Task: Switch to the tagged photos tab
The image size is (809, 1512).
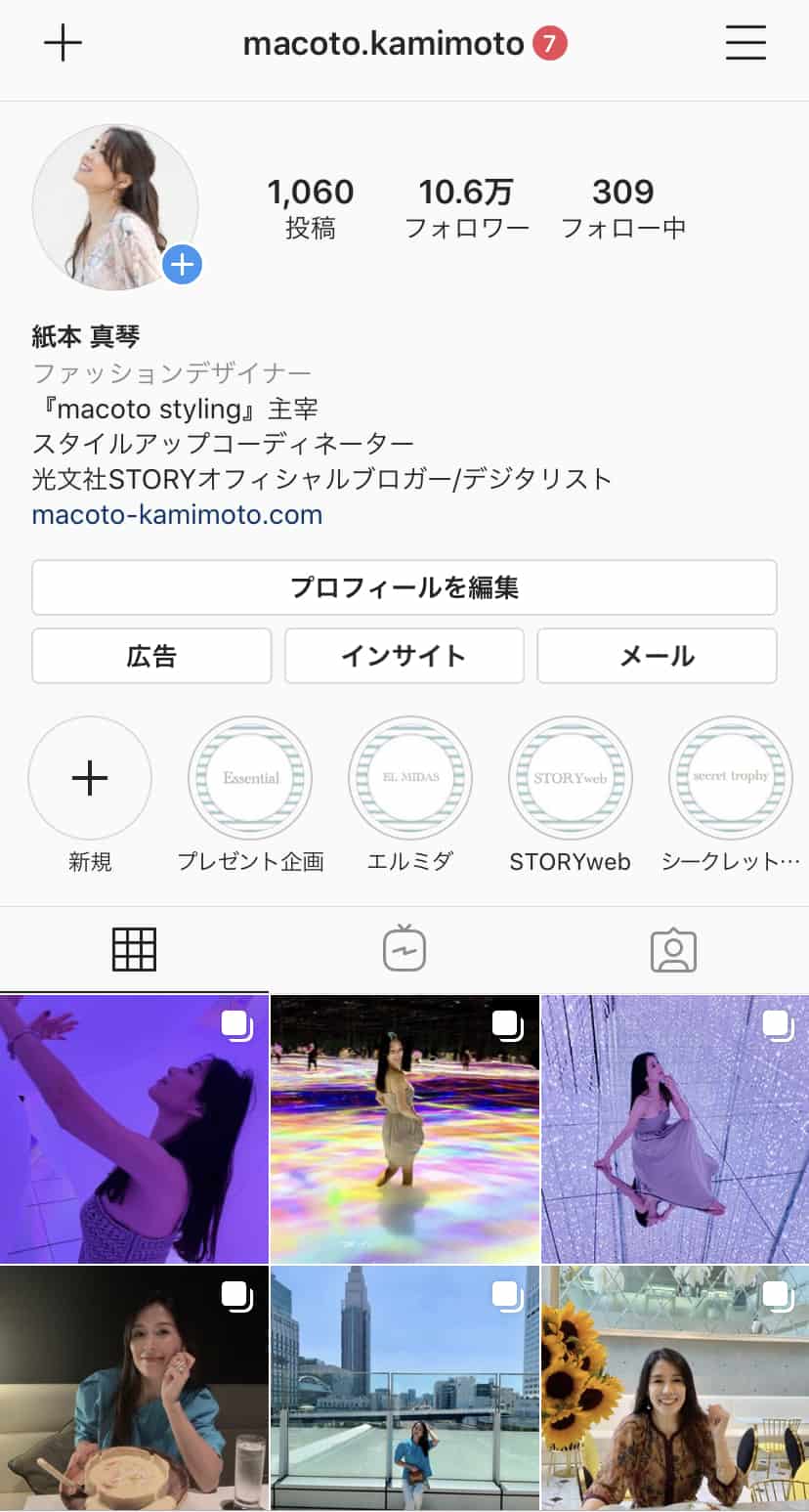Action: [674, 949]
